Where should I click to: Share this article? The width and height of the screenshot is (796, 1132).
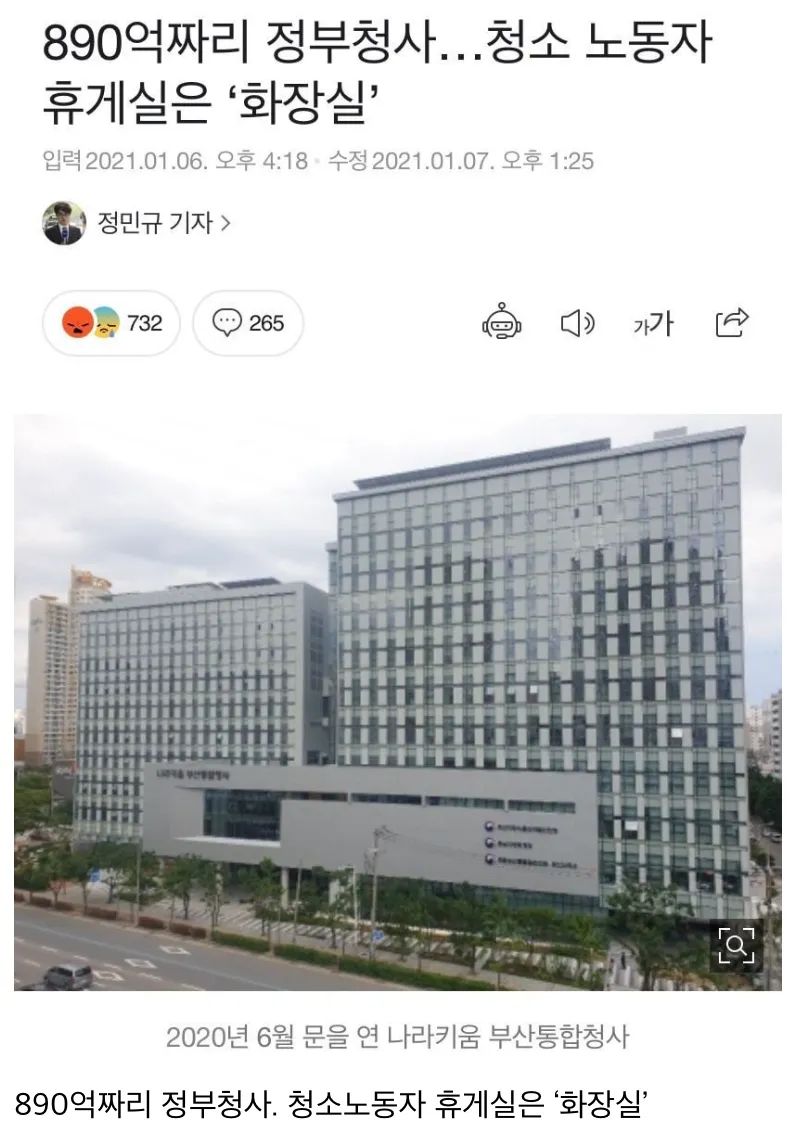(x=732, y=322)
